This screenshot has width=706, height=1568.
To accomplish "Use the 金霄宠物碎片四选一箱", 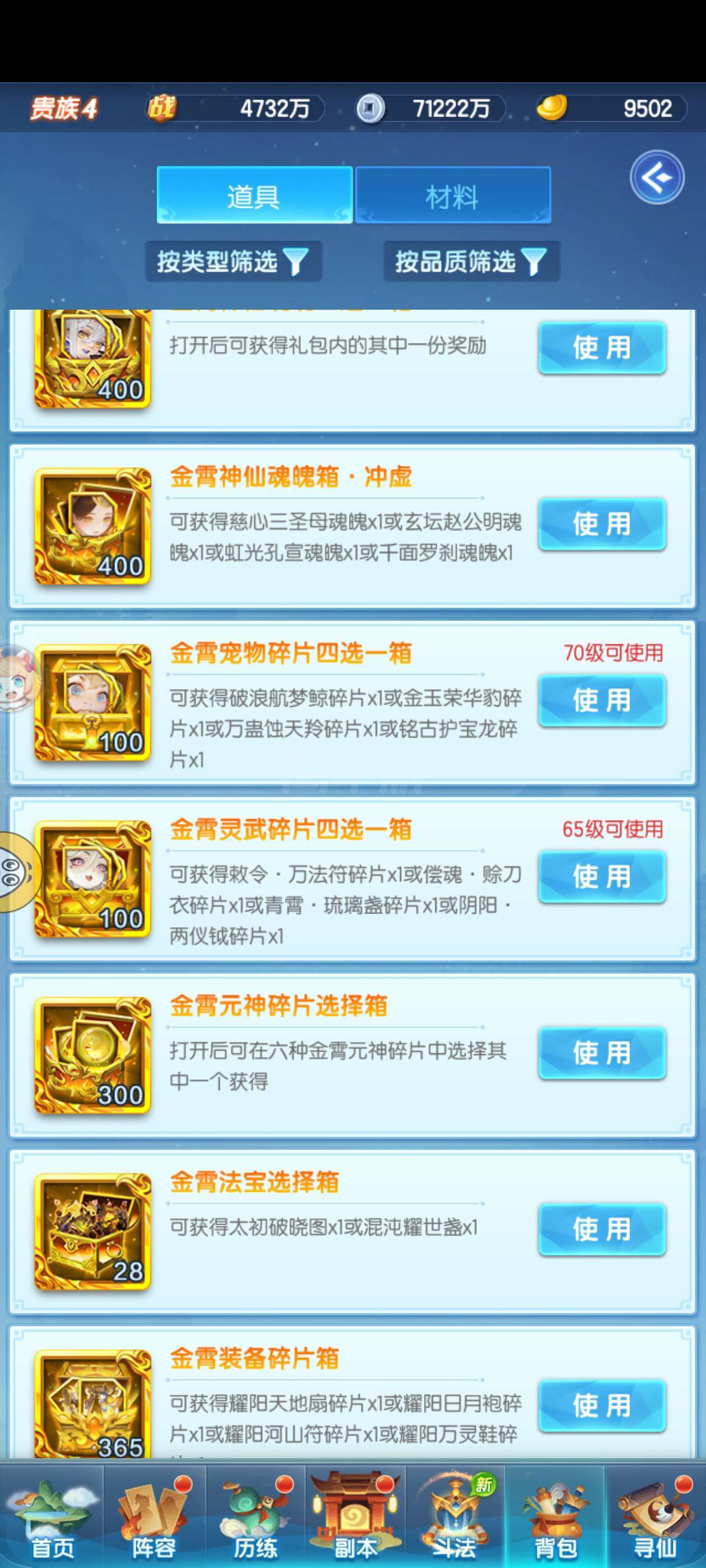I will [602, 700].
